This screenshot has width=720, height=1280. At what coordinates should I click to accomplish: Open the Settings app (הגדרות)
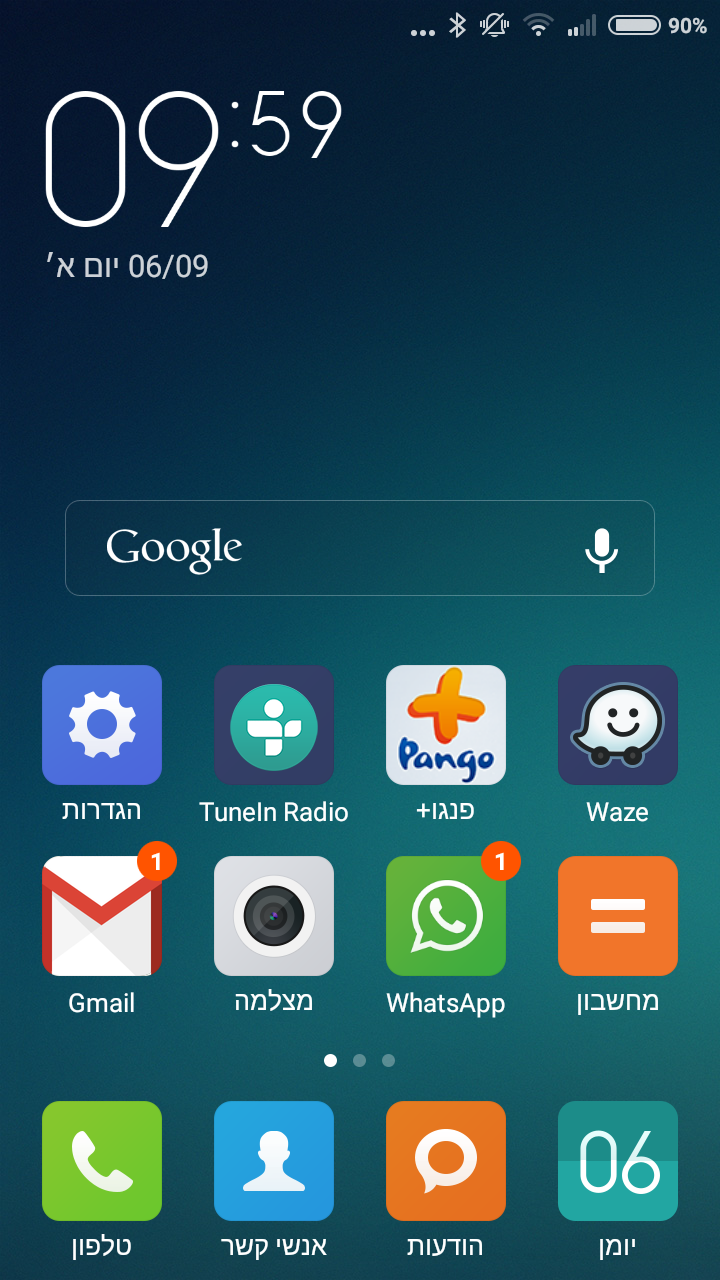pos(102,725)
